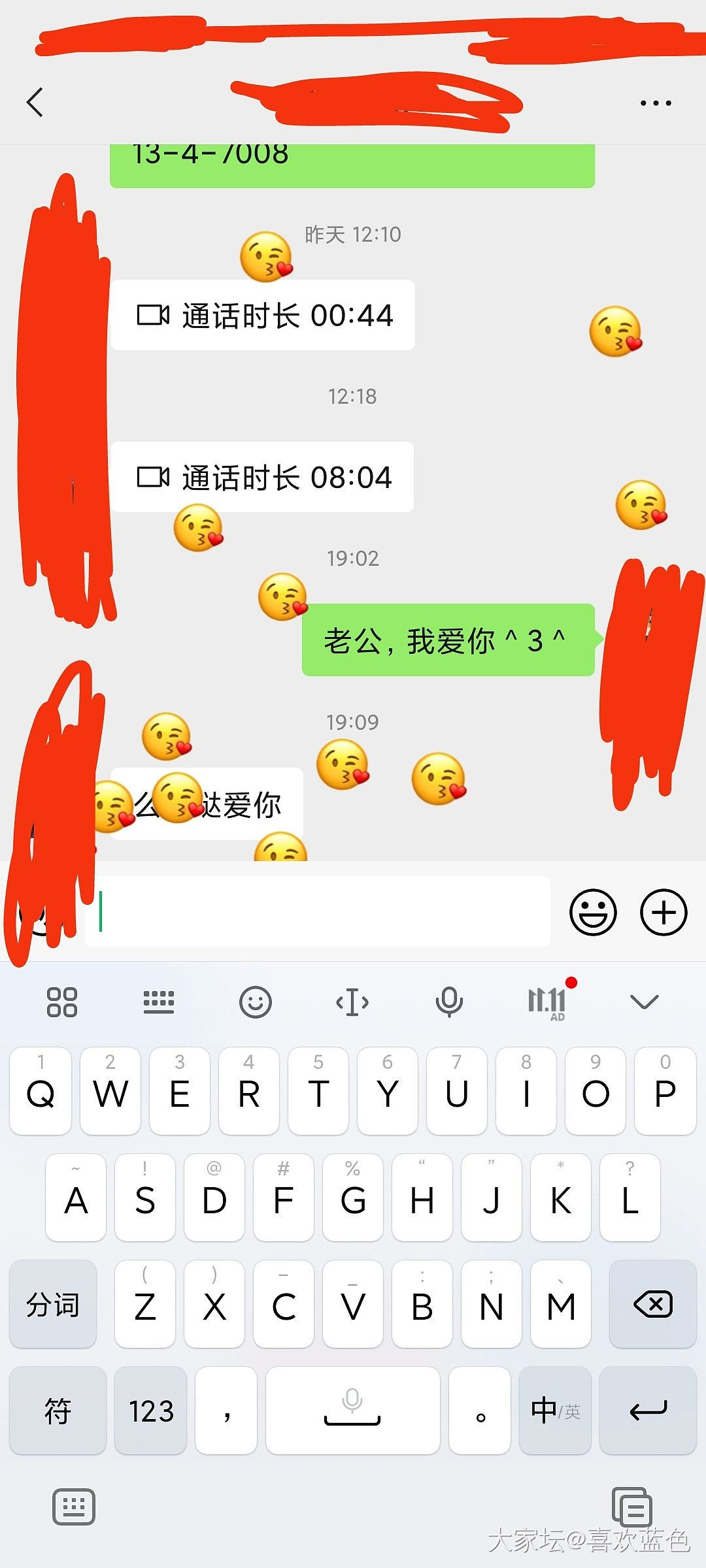Open the cursor movement tool
This screenshot has height=1568, width=706.
coord(352,1002)
